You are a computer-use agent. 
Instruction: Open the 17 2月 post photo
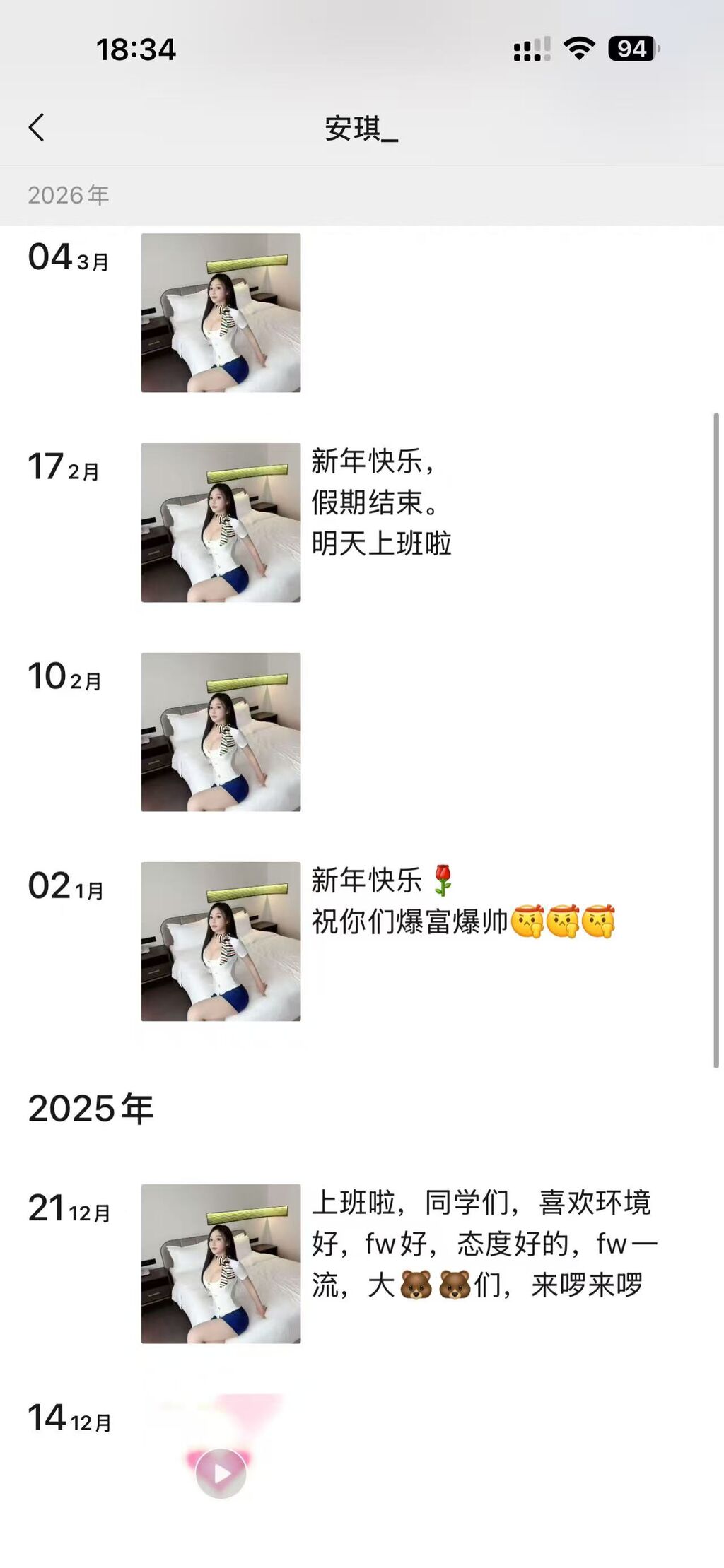tap(221, 522)
